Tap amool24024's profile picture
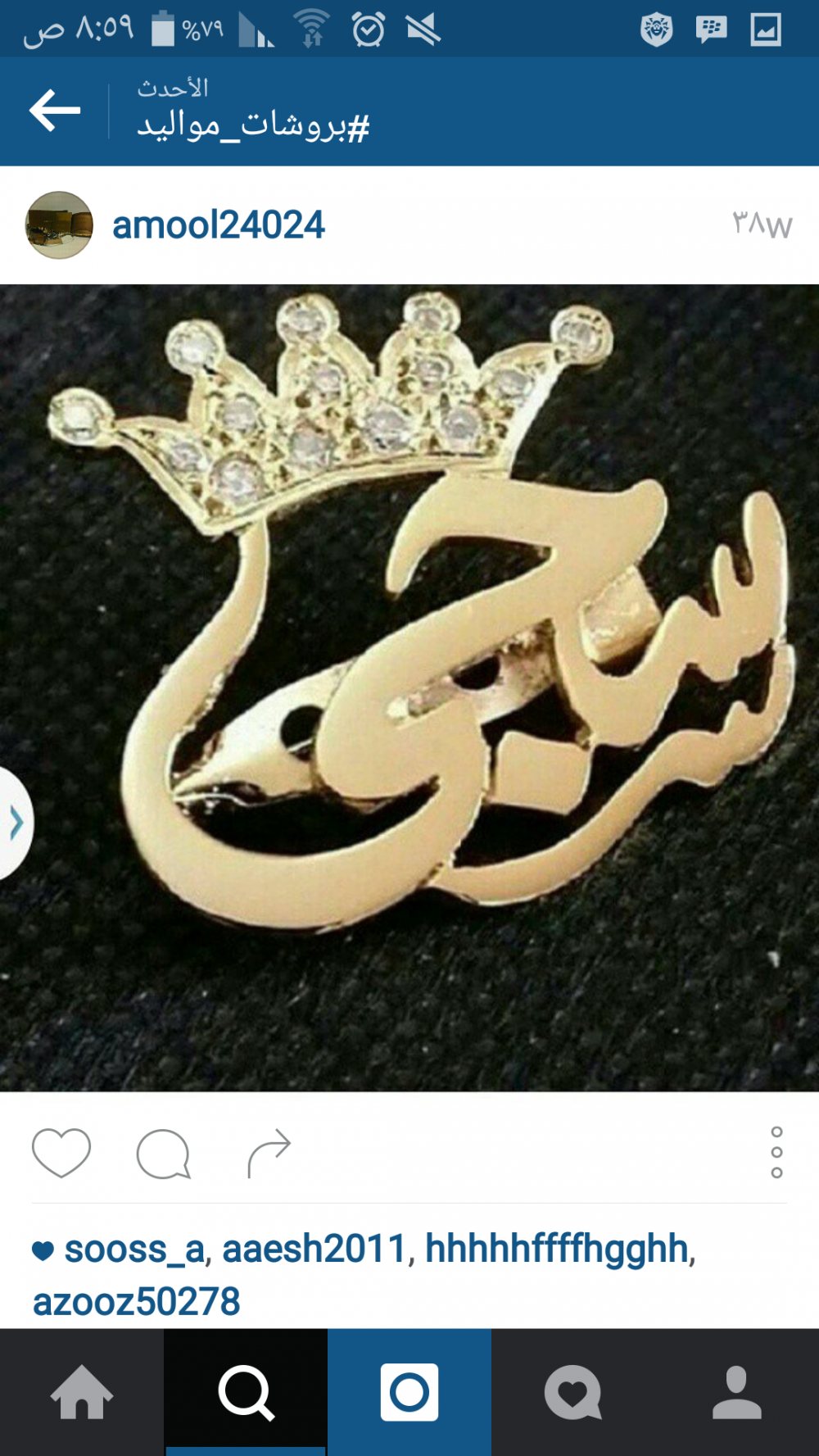 [x=59, y=225]
